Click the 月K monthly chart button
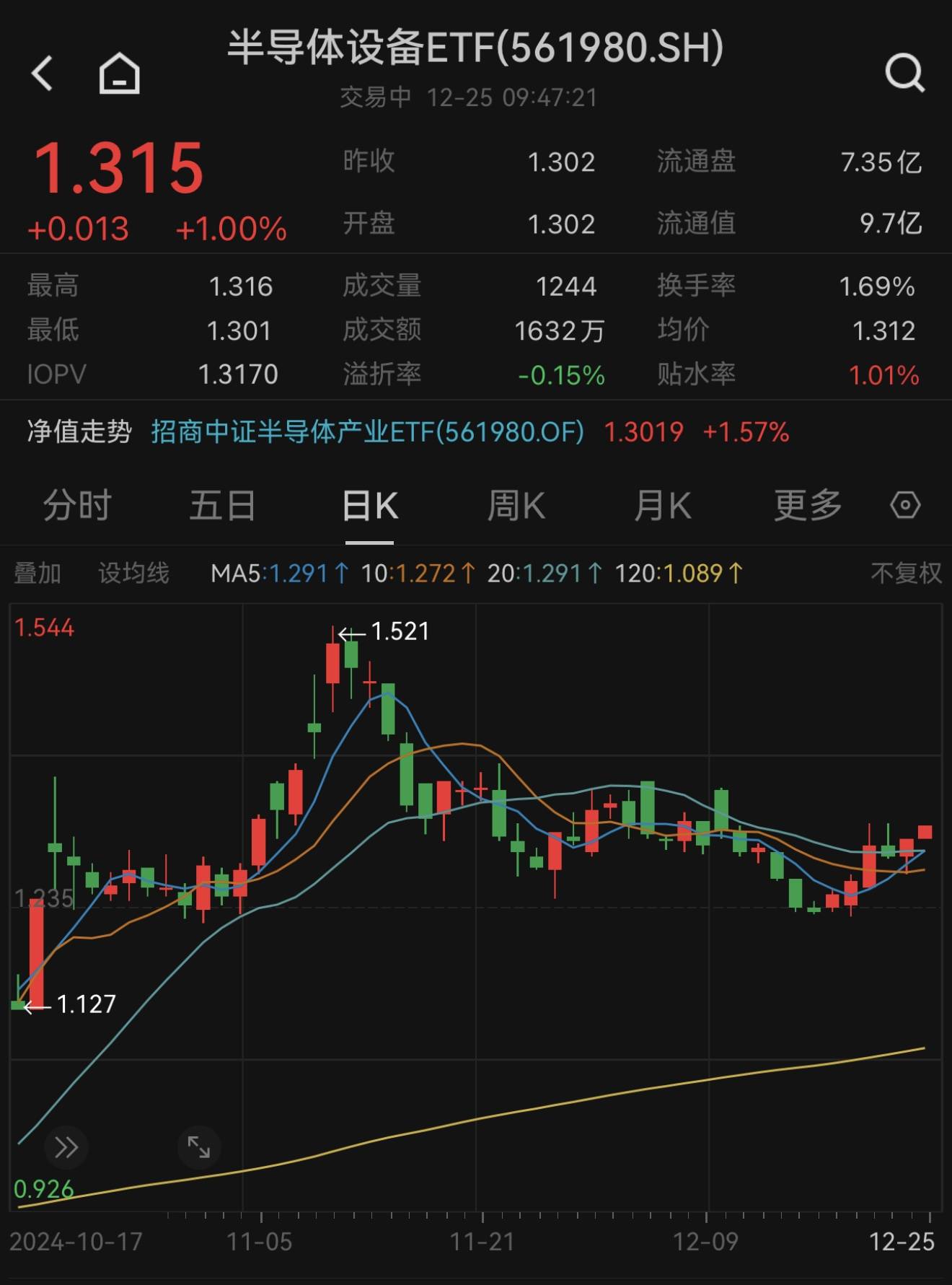Viewport: 952px width, 1285px height. pyautogui.click(x=662, y=506)
